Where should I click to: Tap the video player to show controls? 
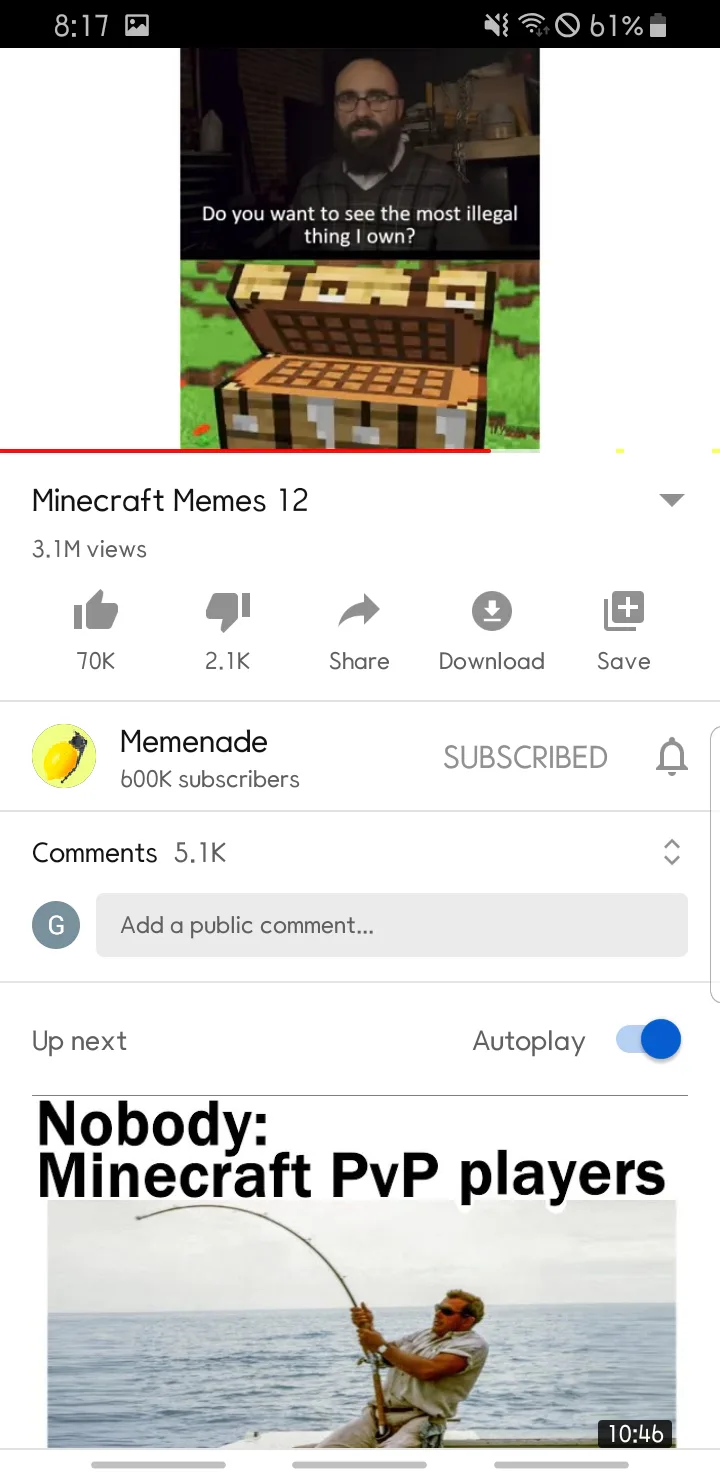360,250
